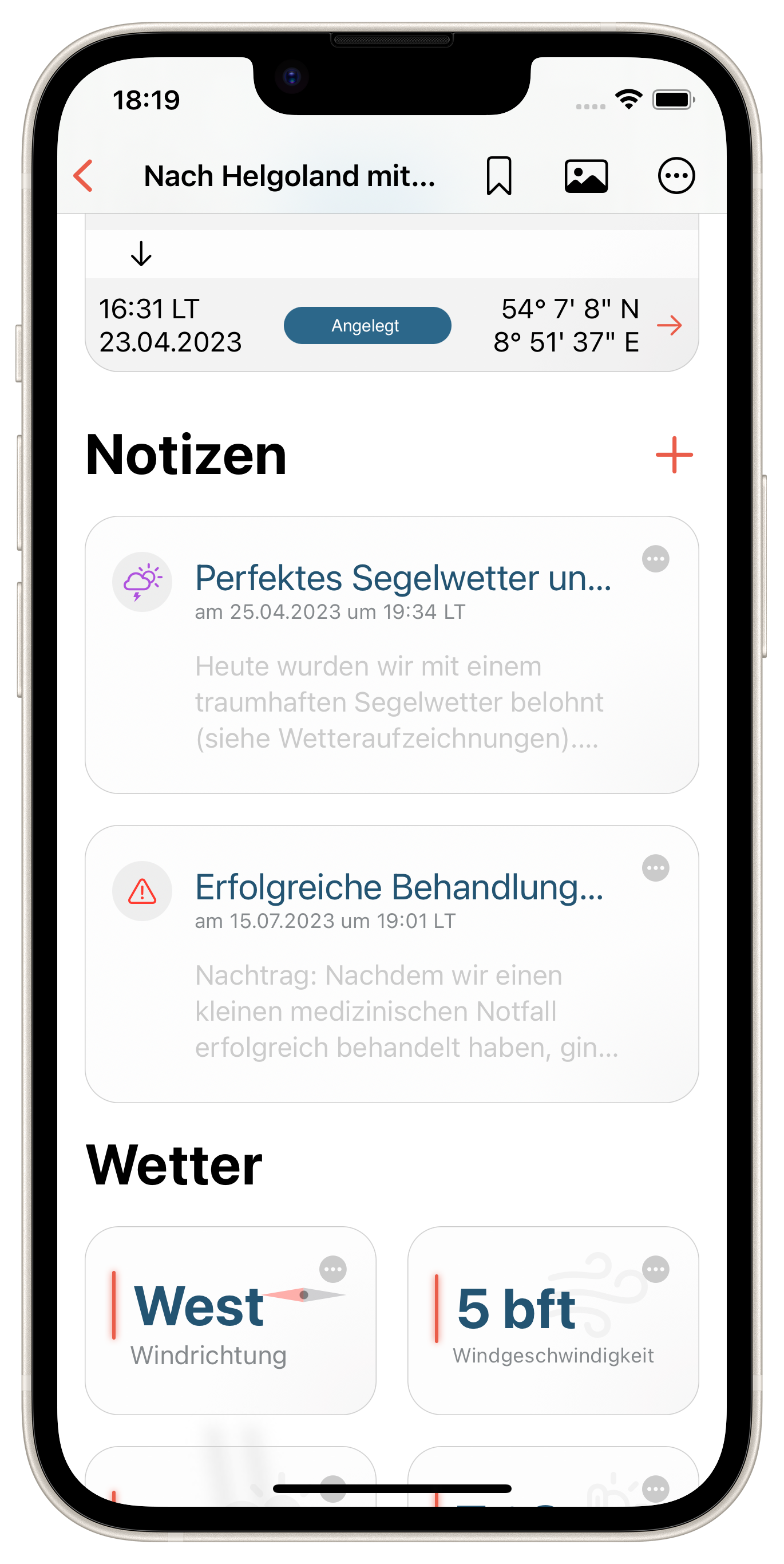The image size is (784, 1564).
Task: Open the 16:31 LT Angelegt entry arrow
Action: [x=670, y=325]
